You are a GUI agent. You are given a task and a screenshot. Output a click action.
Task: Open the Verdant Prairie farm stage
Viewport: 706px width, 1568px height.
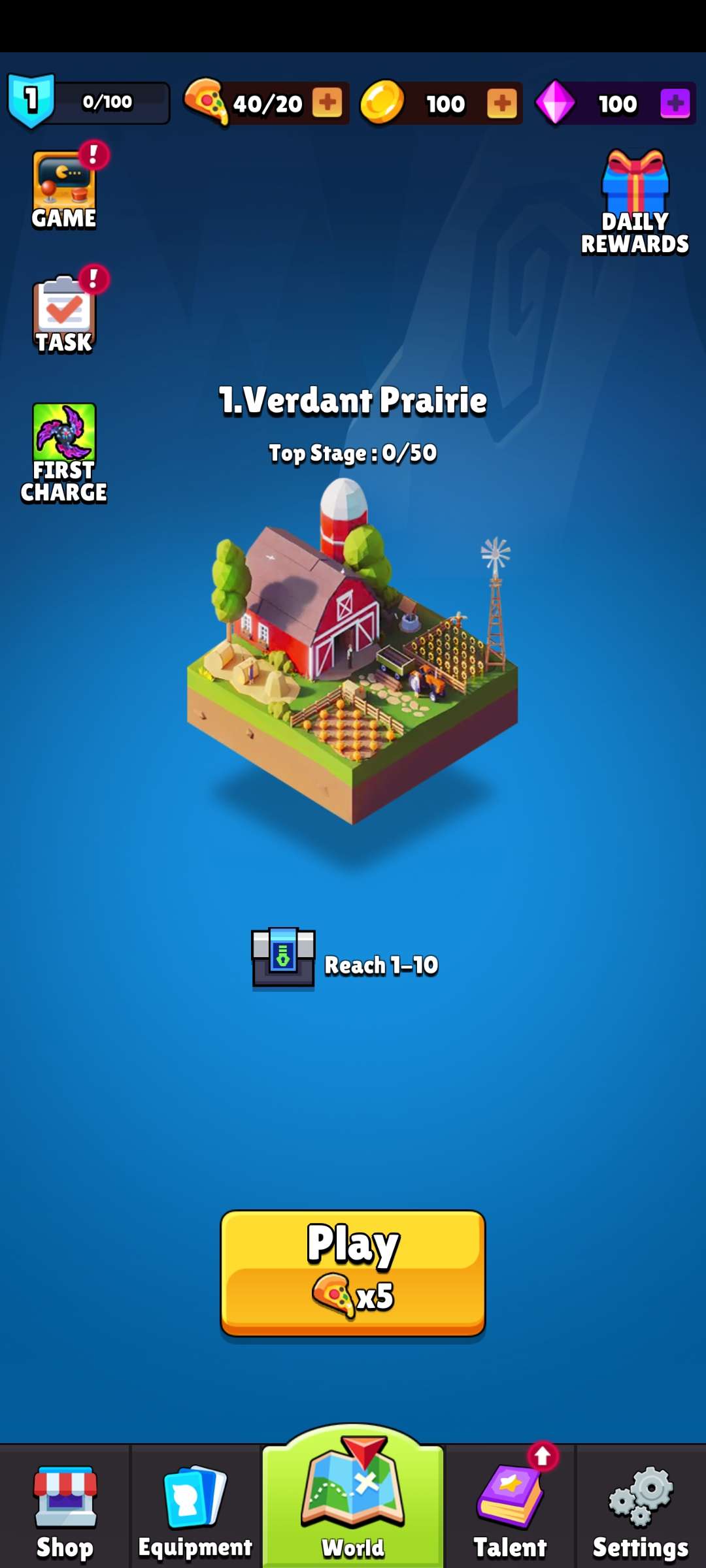tap(353, 653)
